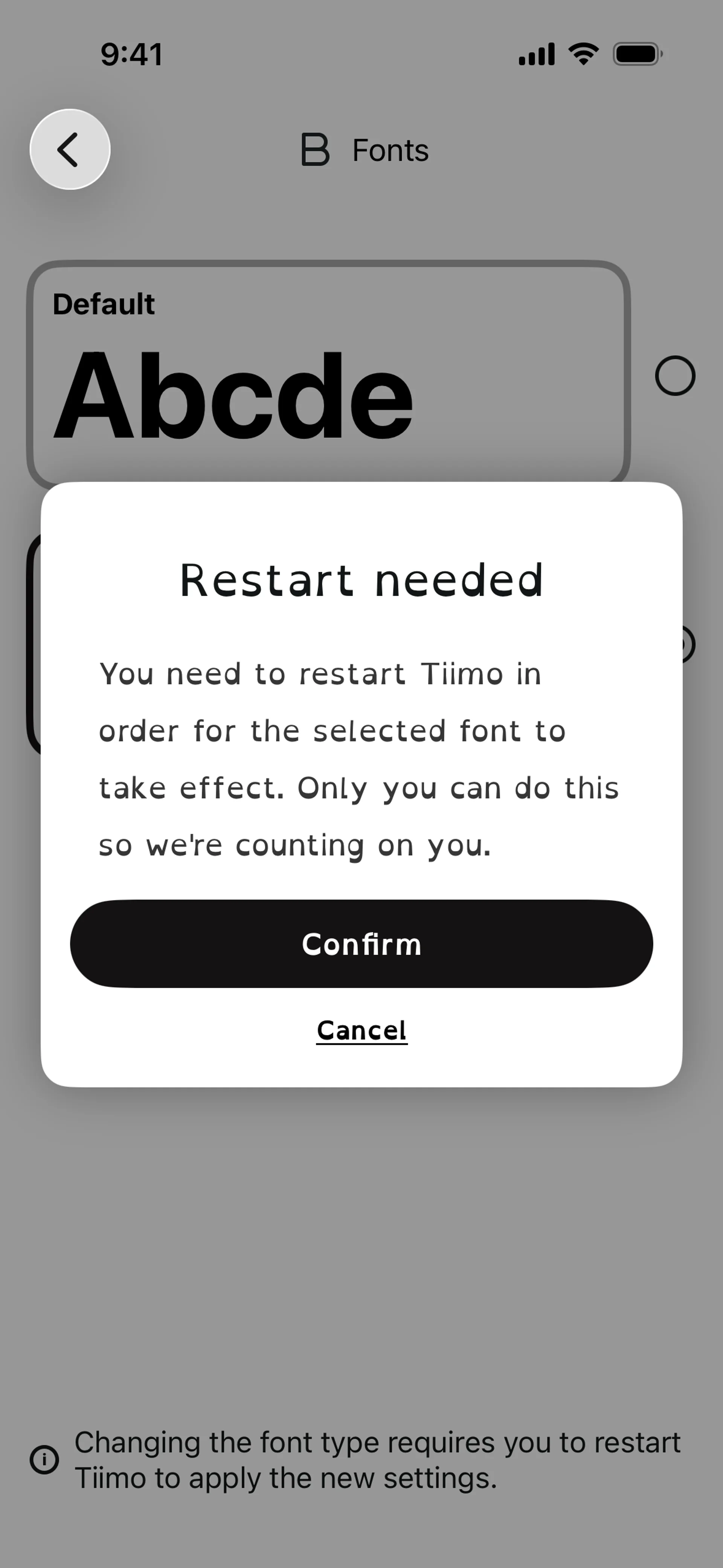Confirm restarting Tiimo
This screenshot has width=723, height=1568.
(x=361, y=943)
